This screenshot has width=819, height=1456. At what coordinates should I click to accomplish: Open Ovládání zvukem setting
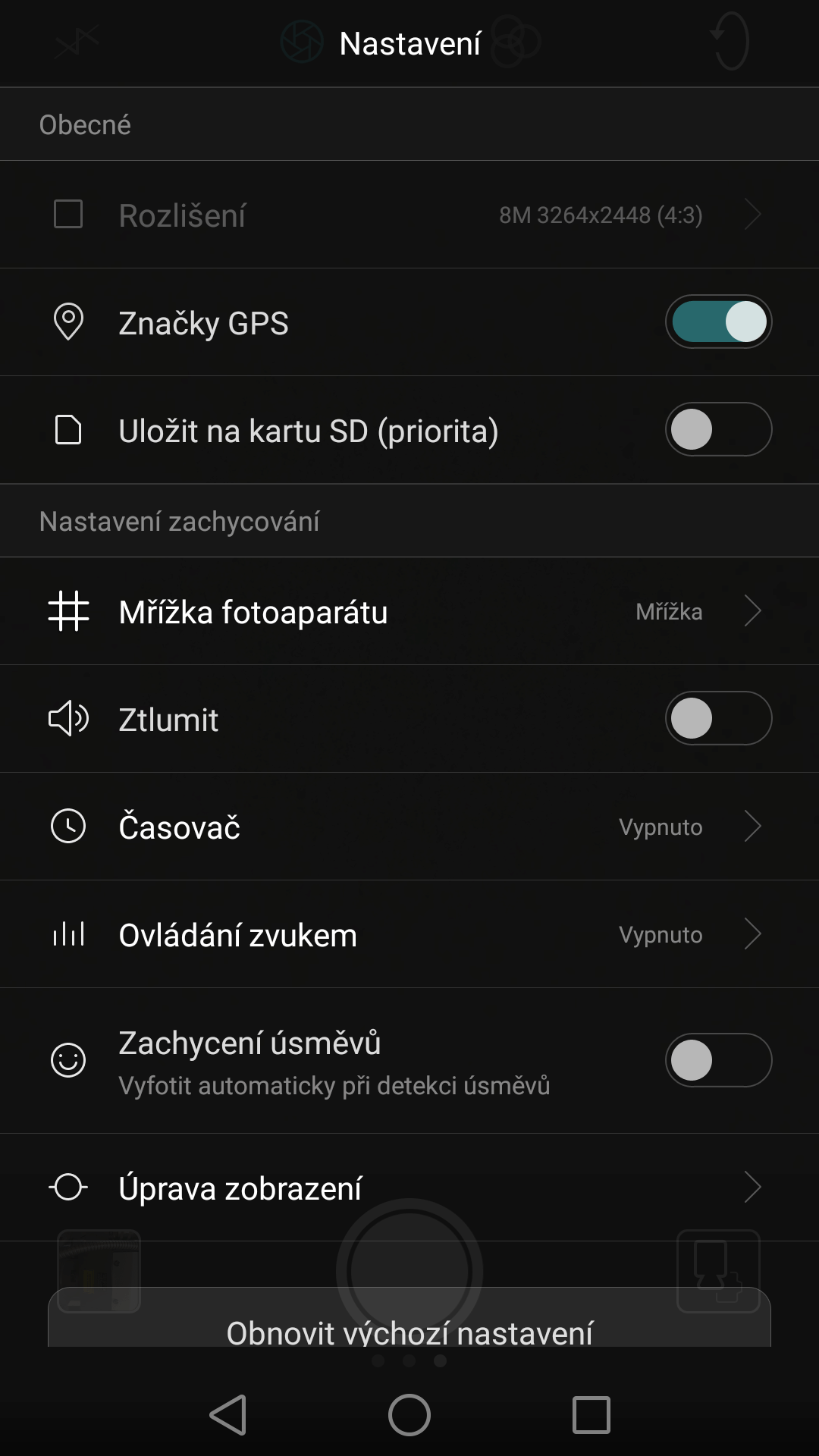coord(409,934)
